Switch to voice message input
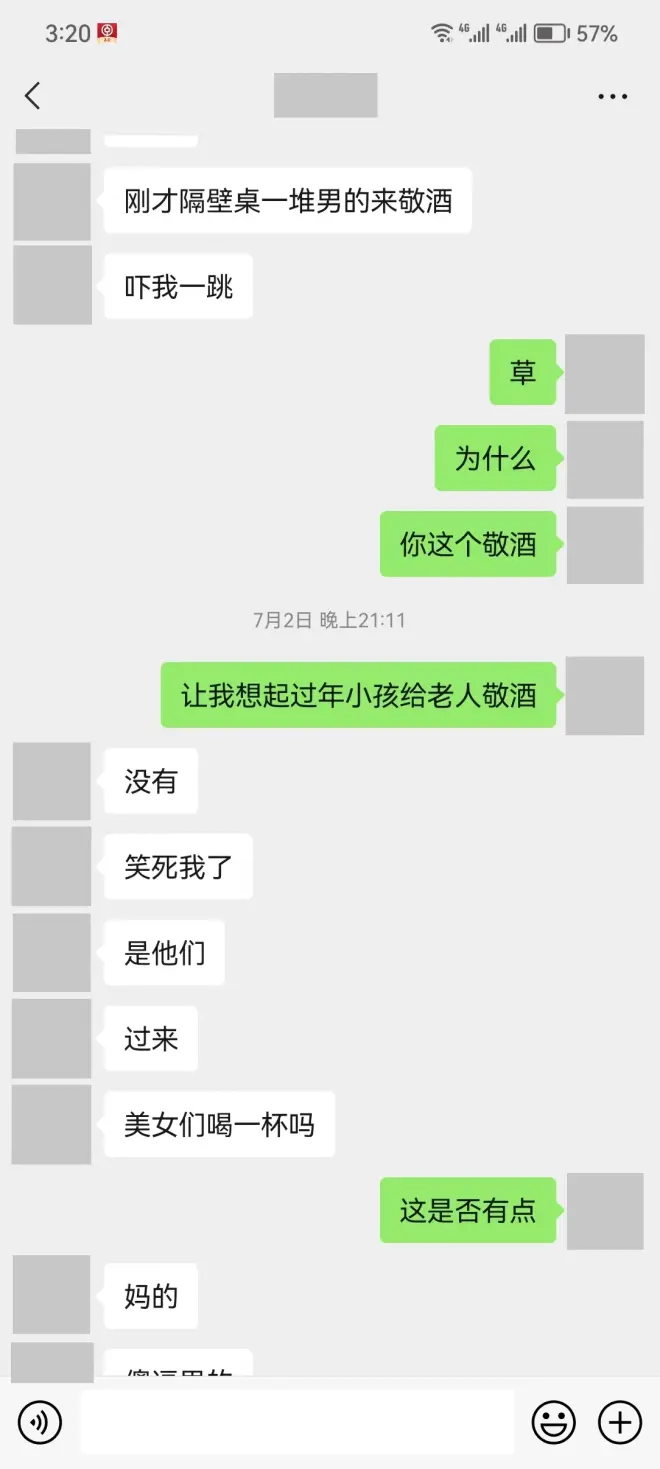 (x=40, y=1421)
